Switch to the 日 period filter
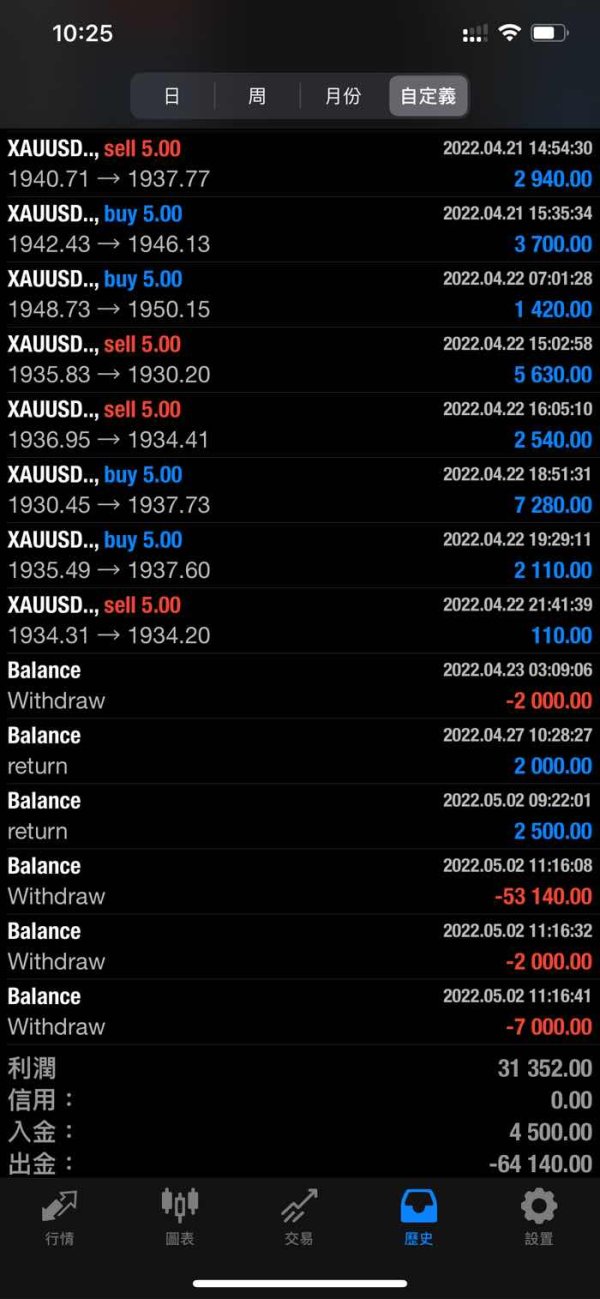This screenshot has height=1299, width=600. point(172,97)
